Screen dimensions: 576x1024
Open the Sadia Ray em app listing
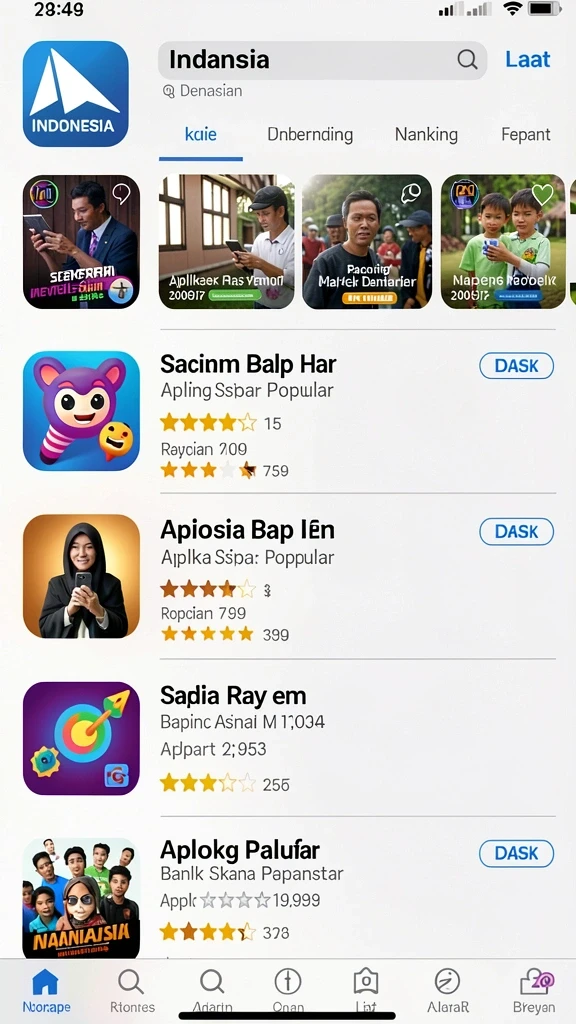tap(289, 738)
